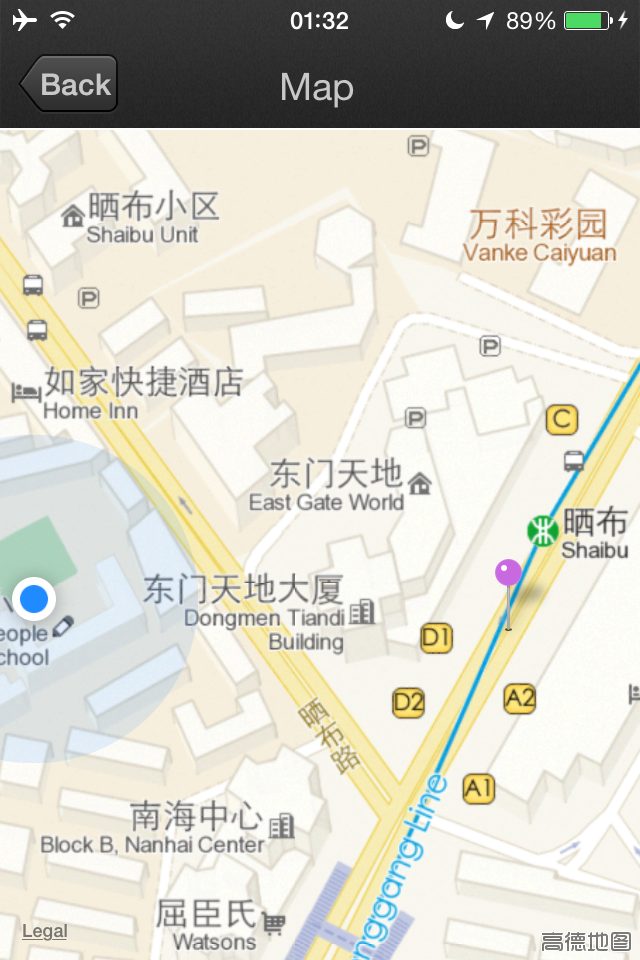The image size is (640, 960).
Task: Tap the blue current location dot
Action: point(34,599)
